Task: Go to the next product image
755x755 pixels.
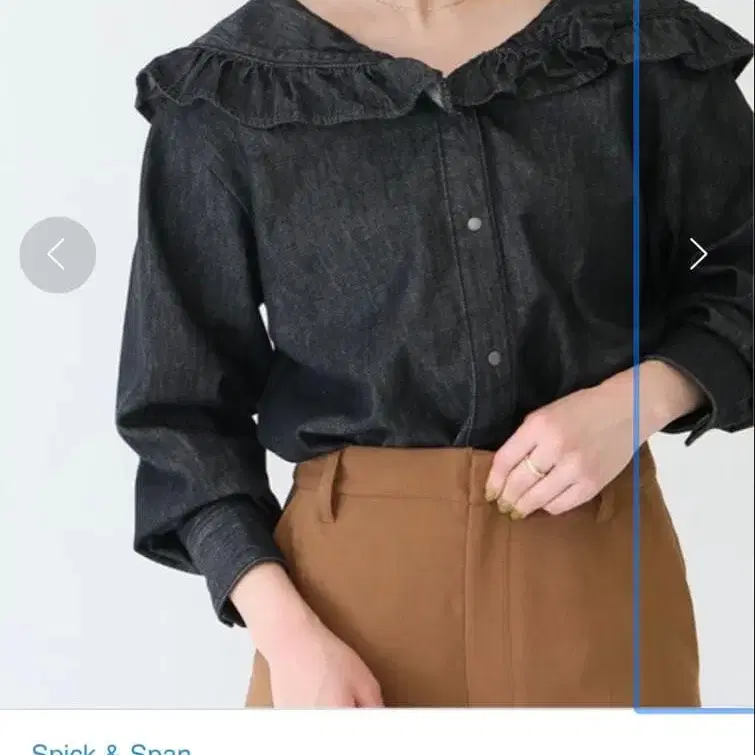Action: click(698, 254)
